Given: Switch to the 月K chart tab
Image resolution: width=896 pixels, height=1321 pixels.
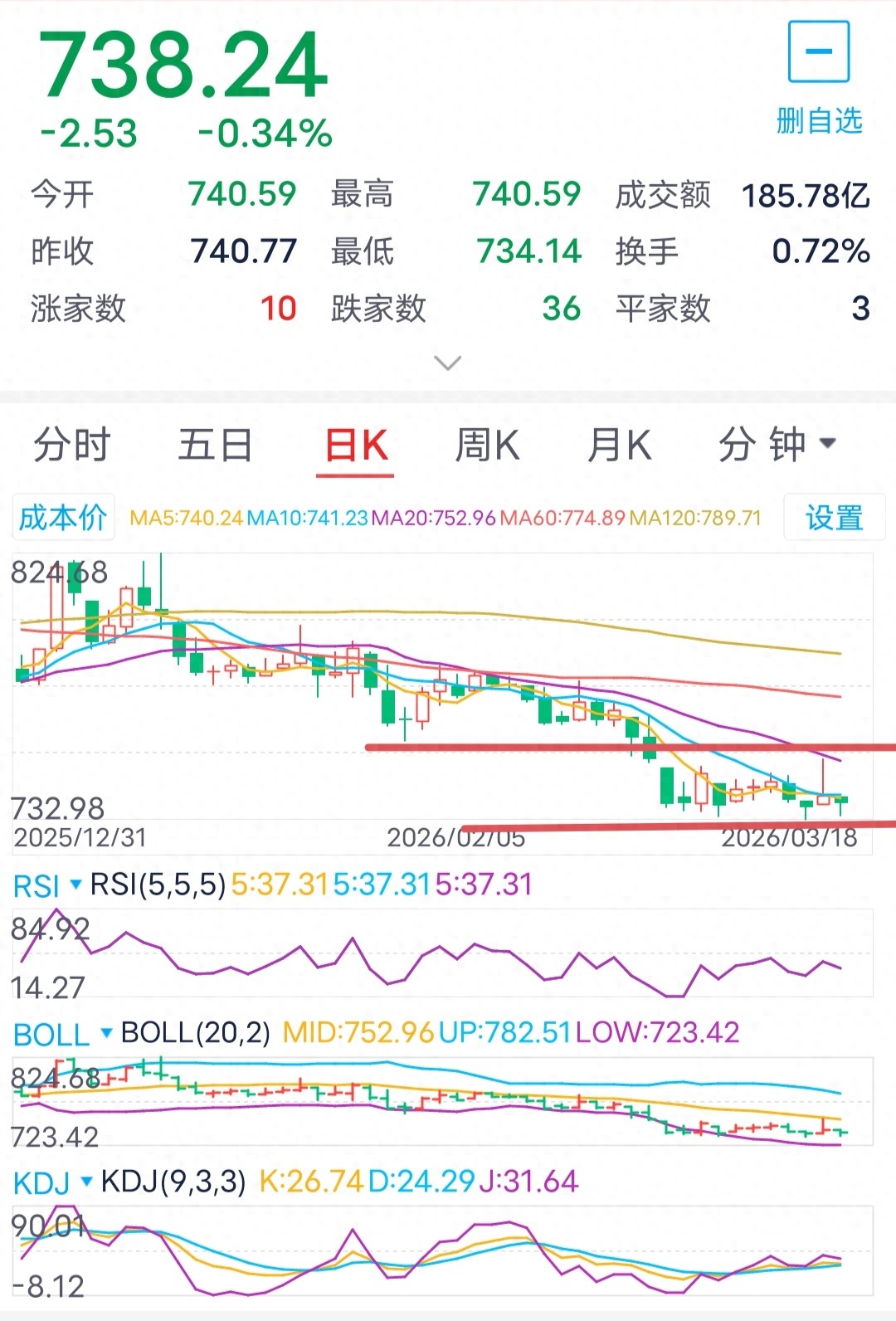Looking at the screenshot, I should [x=619, y=446].
